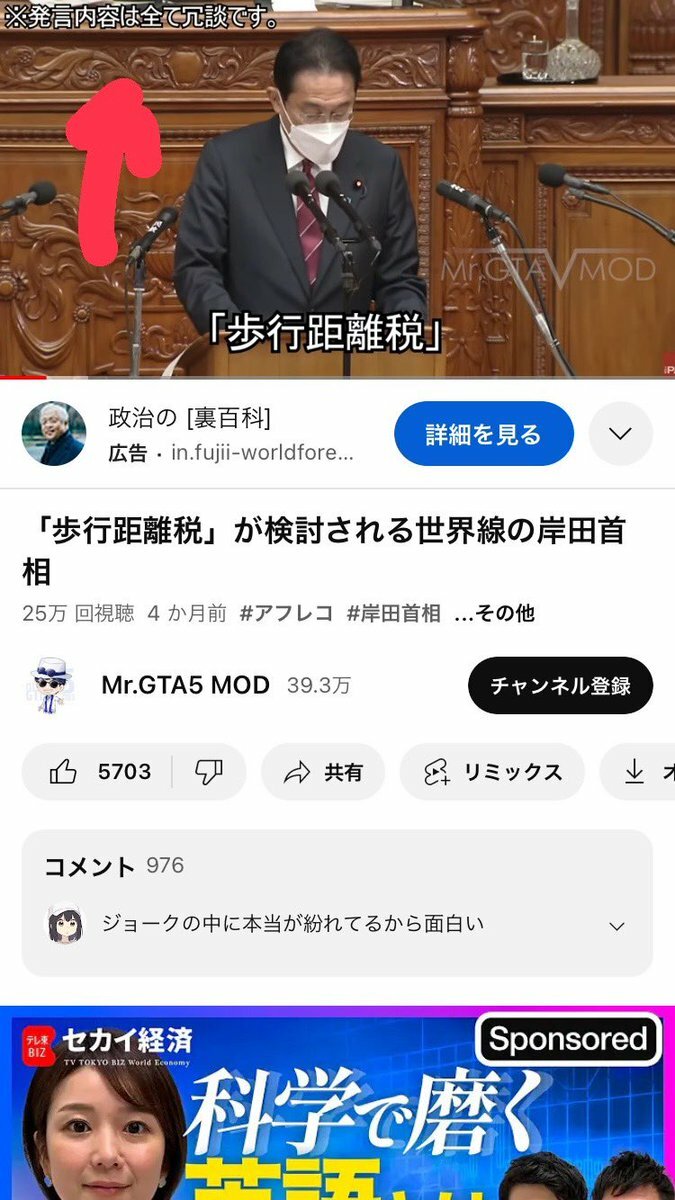
Task: Expand the ad dropdown chevron
Action: 620,434
